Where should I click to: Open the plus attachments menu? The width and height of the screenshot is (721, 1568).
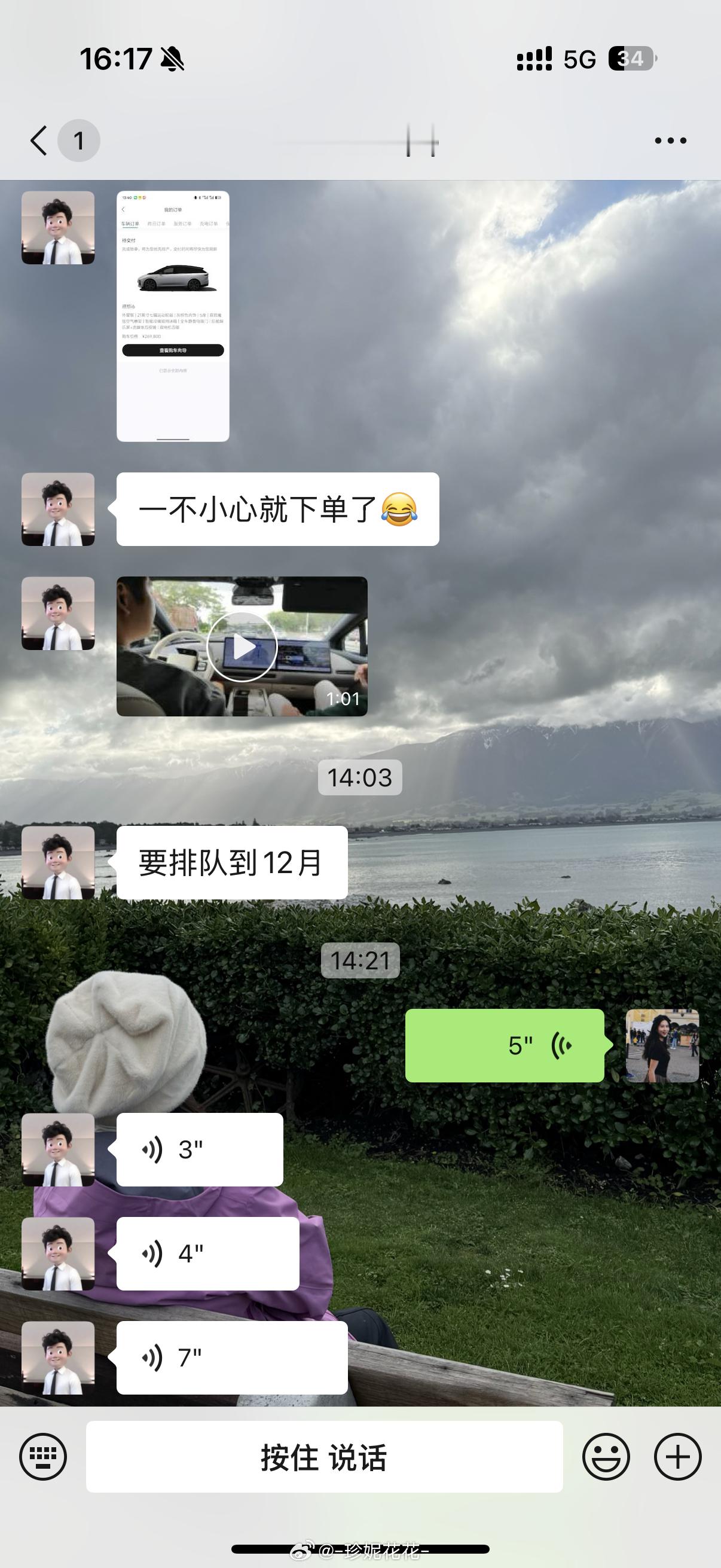[678, 1457]
